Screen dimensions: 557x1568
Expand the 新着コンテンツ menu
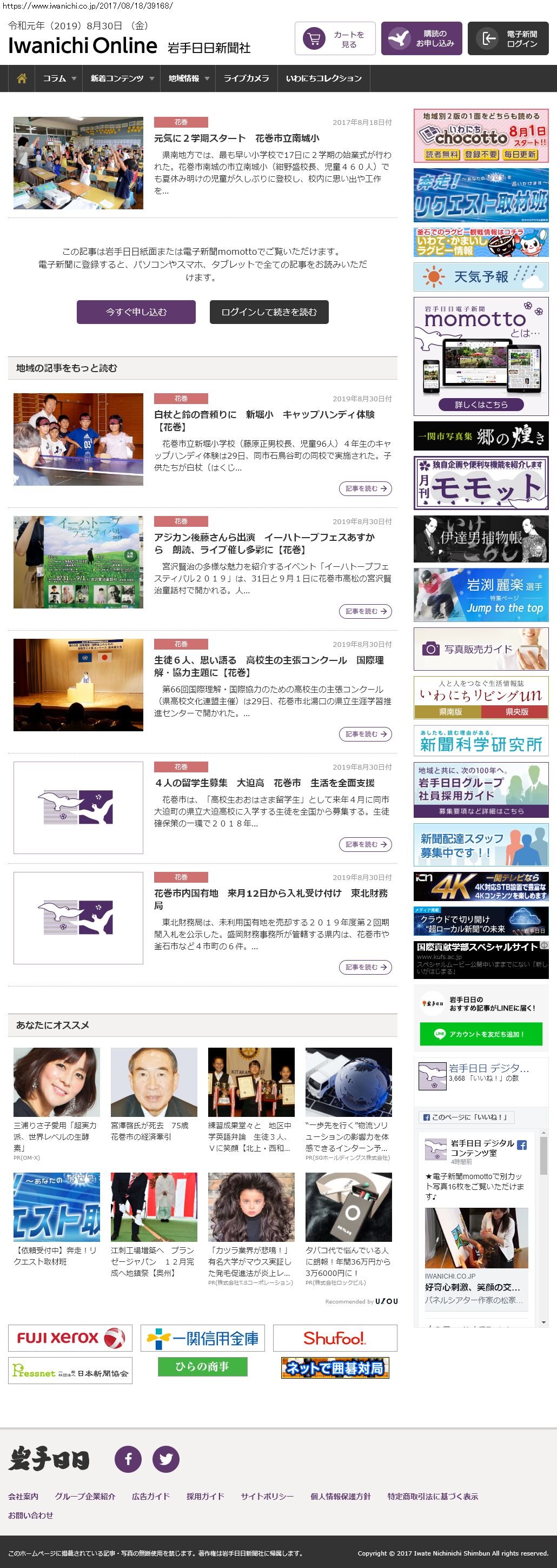pyautogui.click(x=122, y=78)
